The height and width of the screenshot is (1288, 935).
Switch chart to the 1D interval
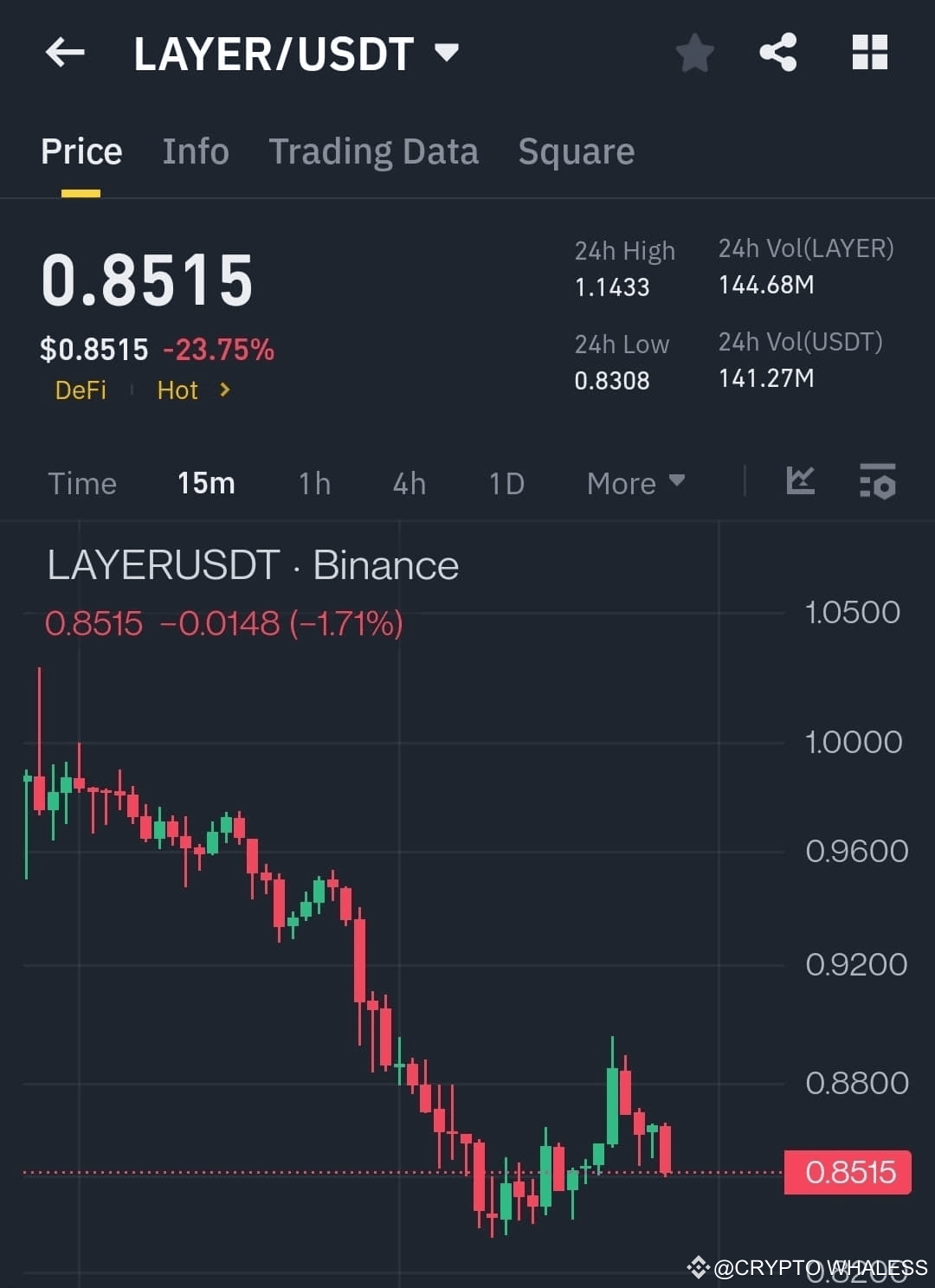pyautogui.click(x=506, y=483)
